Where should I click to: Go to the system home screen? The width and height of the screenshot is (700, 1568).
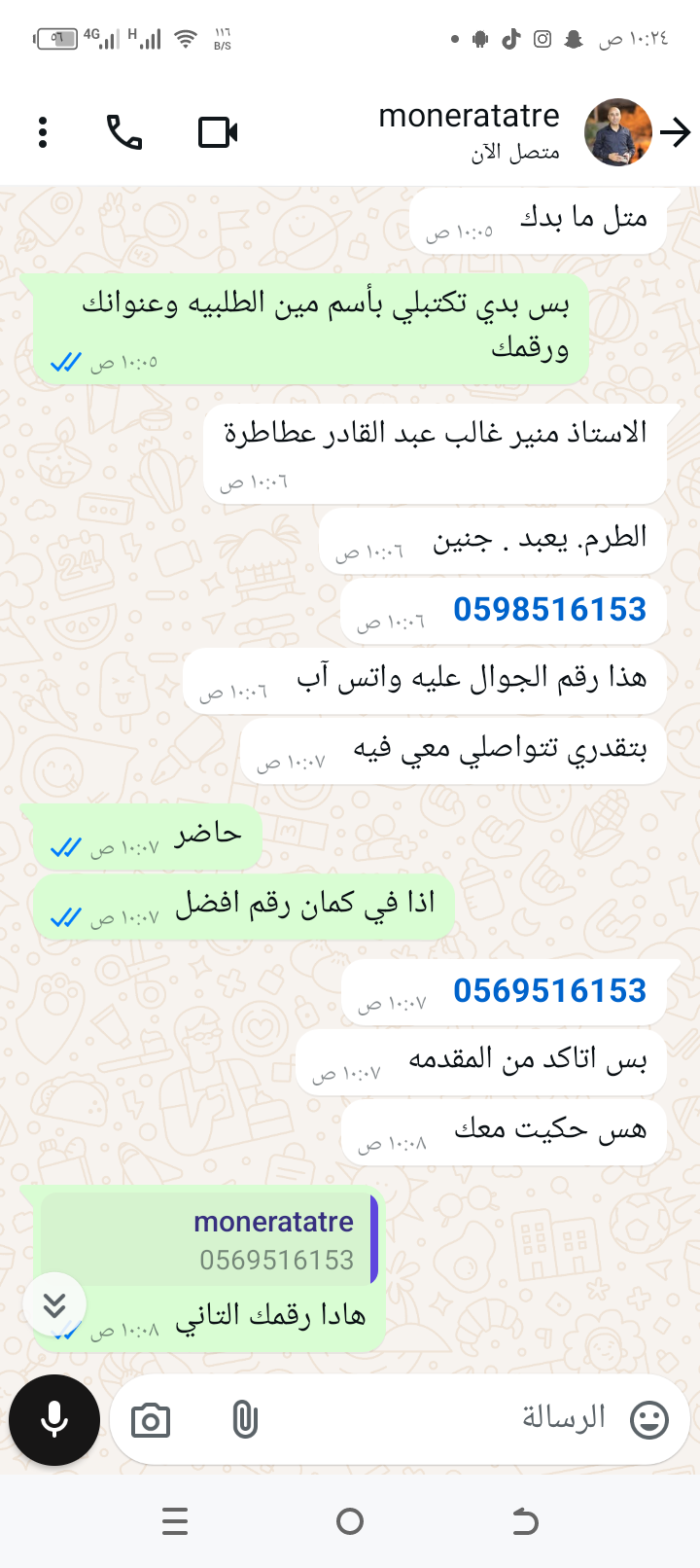coord(350,1521)
